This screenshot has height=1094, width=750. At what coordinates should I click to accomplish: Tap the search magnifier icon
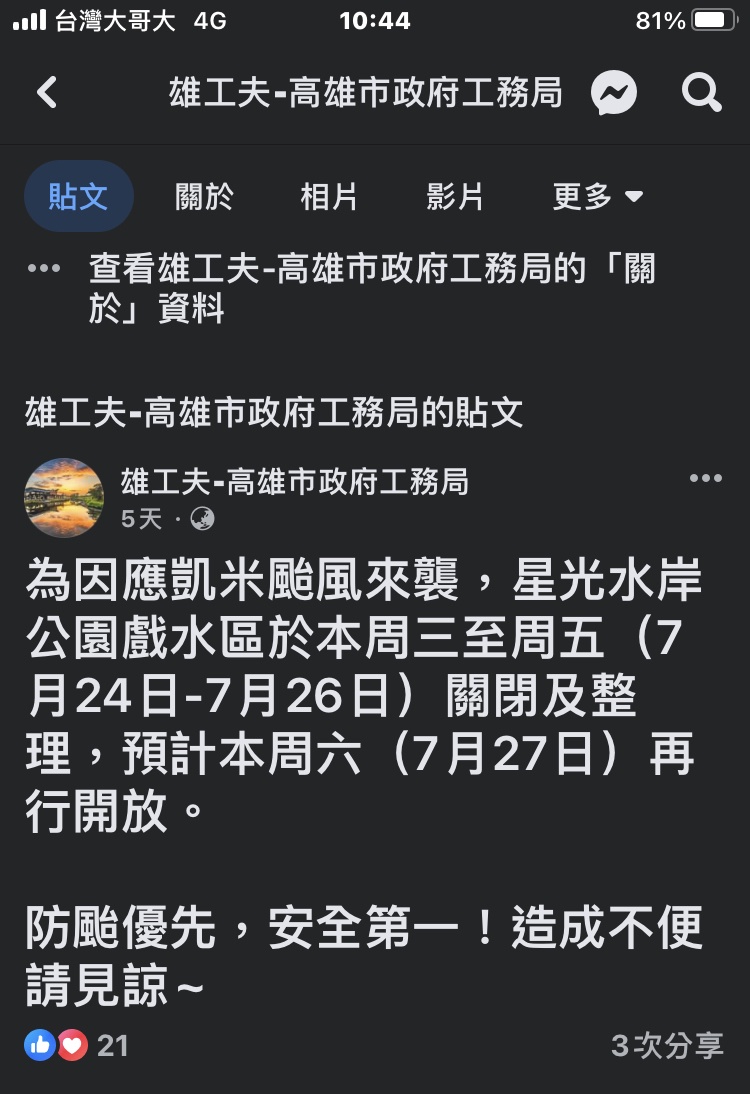click(701, 93)
